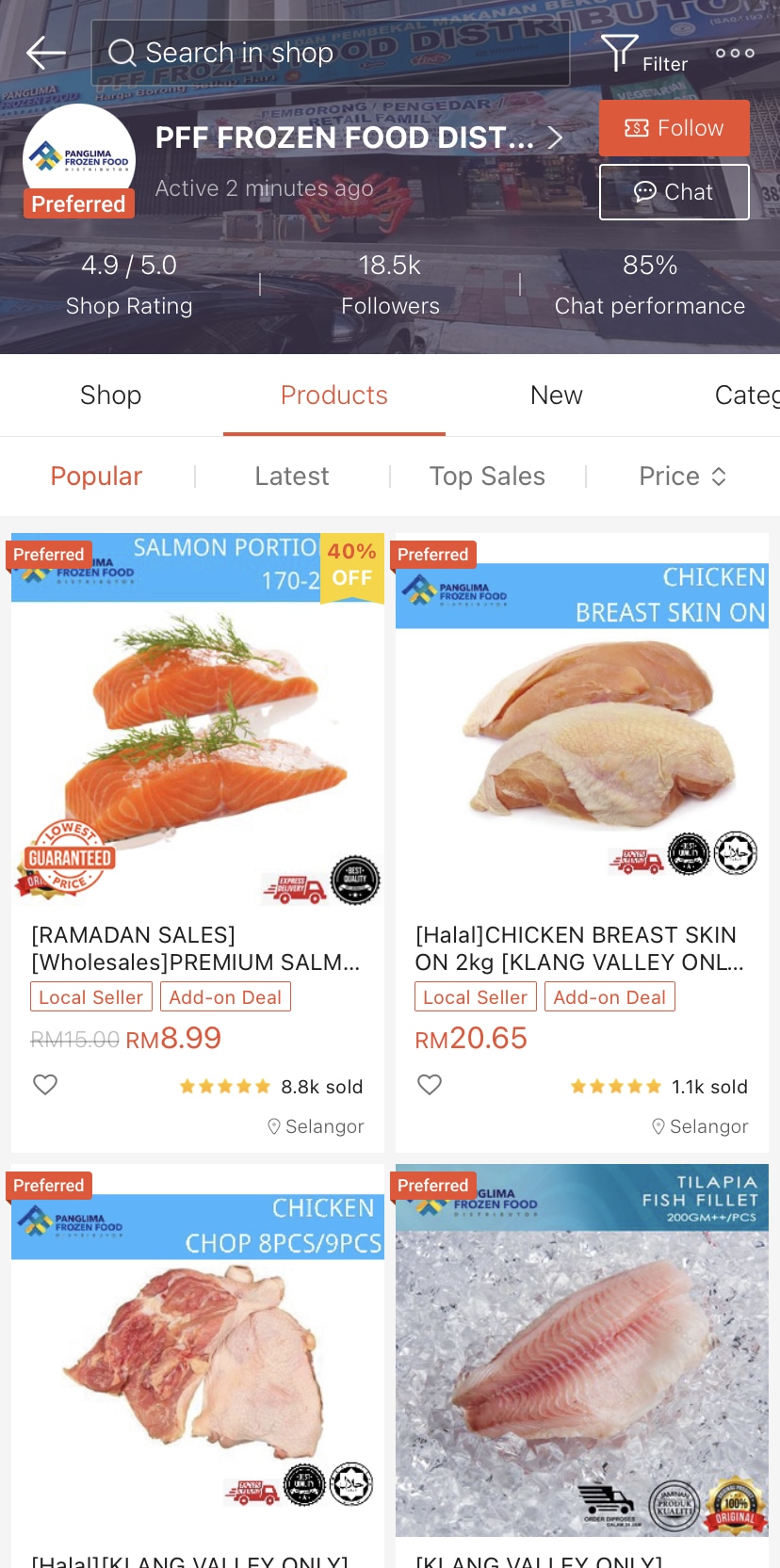Tap the Search in shop field
Viewport: 780px width, 1568px height.
pyautogui.click(x=330, y=53)
